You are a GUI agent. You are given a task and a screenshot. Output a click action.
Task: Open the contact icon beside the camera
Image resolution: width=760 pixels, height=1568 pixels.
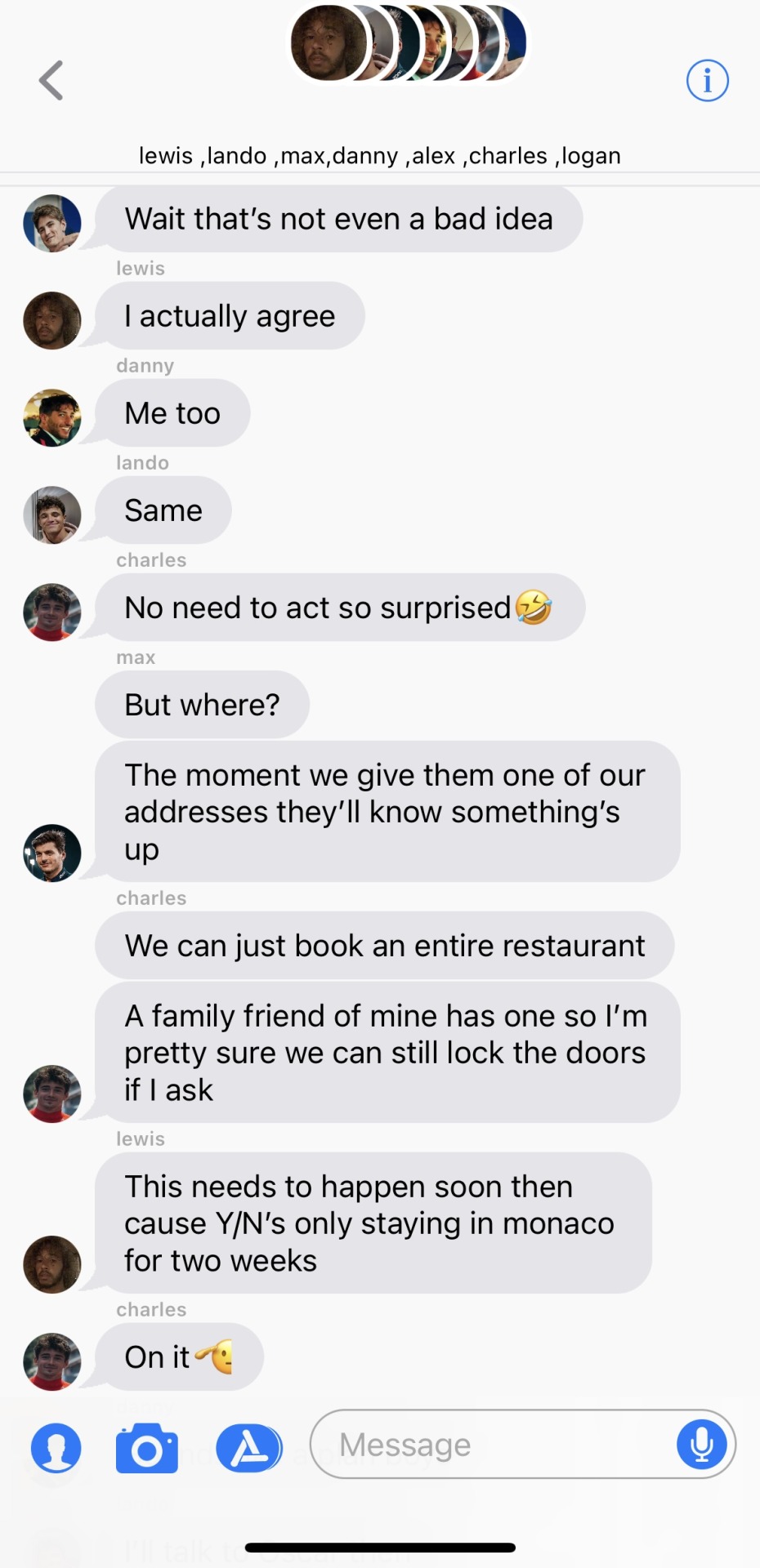pos(56,1448)
